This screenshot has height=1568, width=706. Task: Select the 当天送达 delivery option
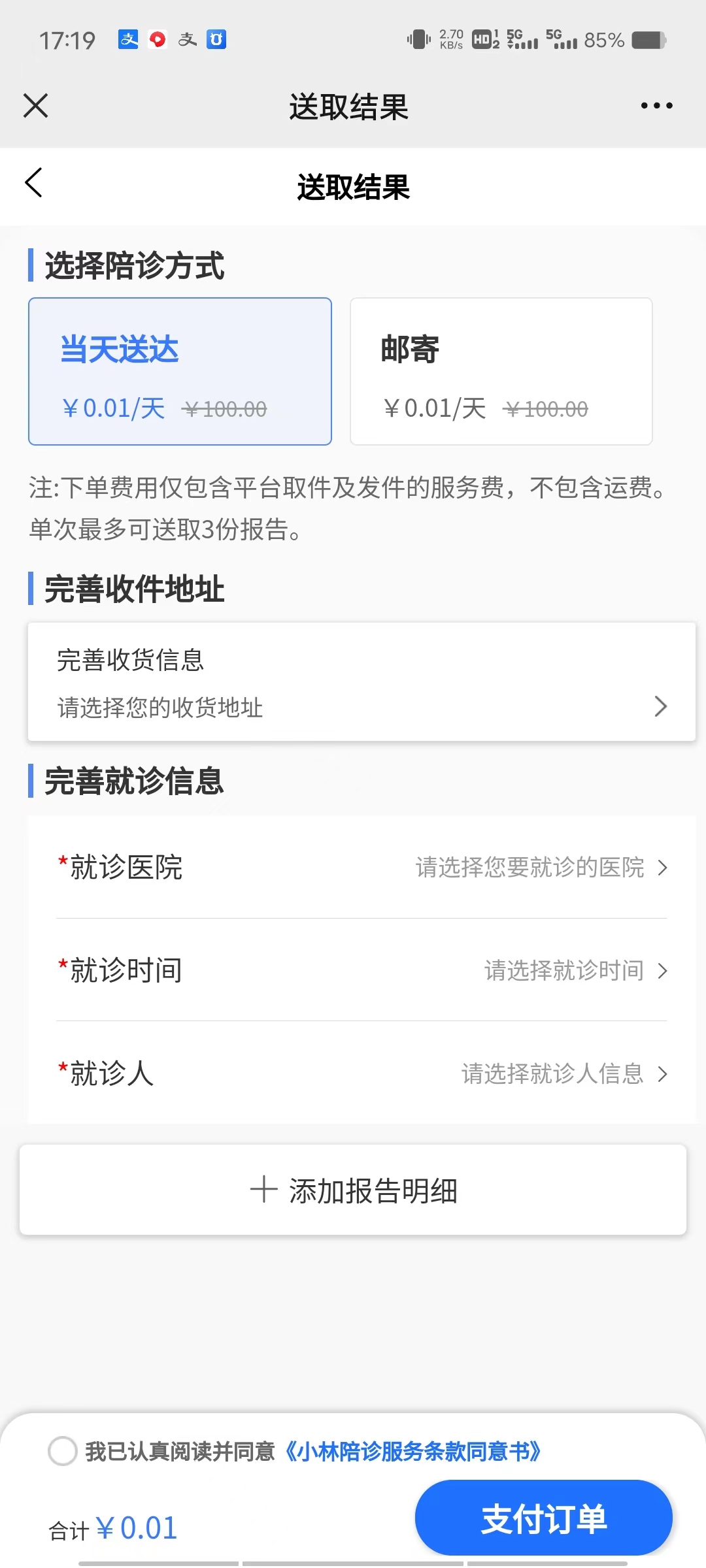click(x=180, y=371)
